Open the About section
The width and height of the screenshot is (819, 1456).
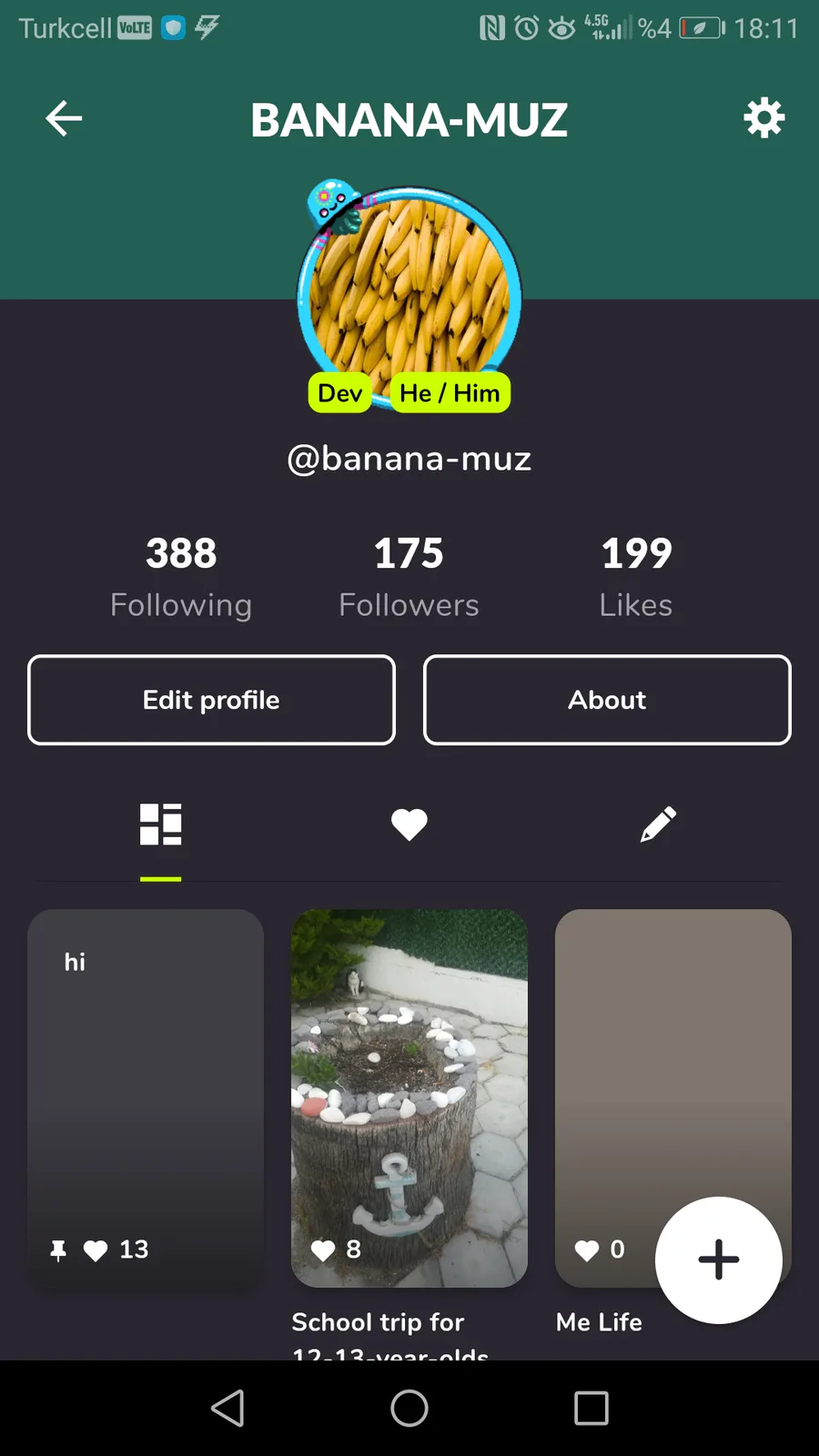[607, 700]
